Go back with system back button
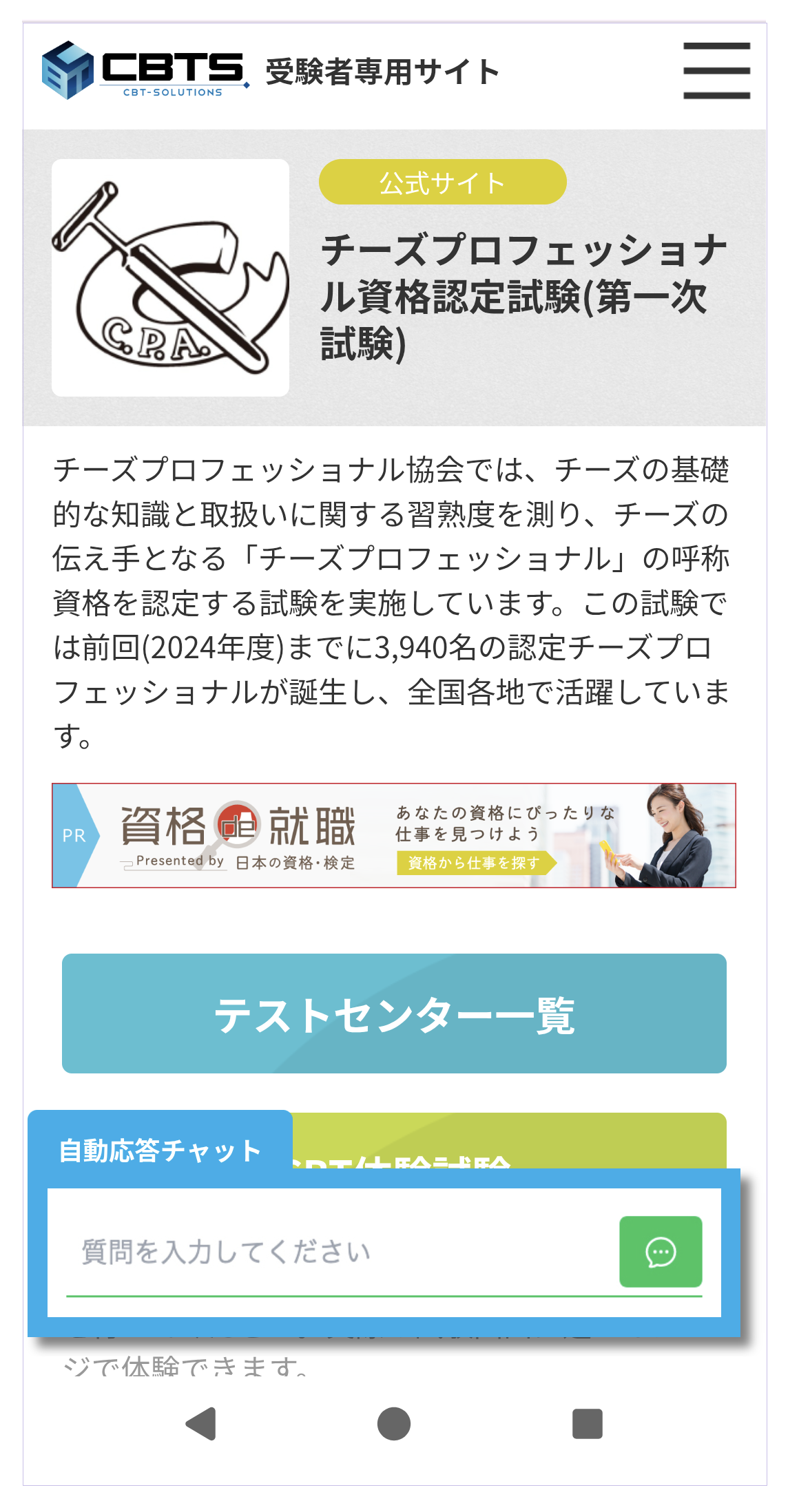 pos(201,1423)
